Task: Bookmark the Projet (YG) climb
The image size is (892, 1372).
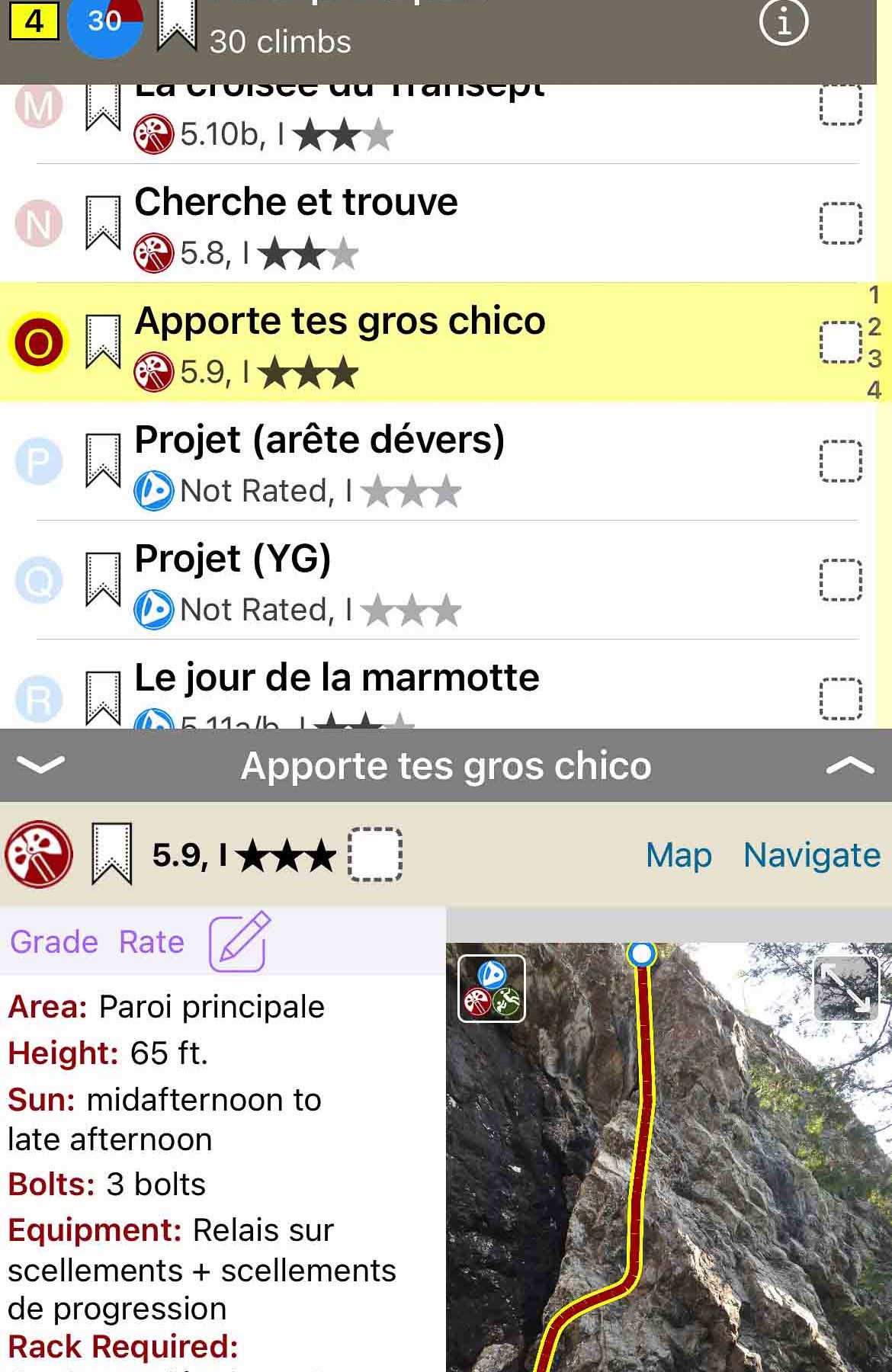Action: (103, 579)
